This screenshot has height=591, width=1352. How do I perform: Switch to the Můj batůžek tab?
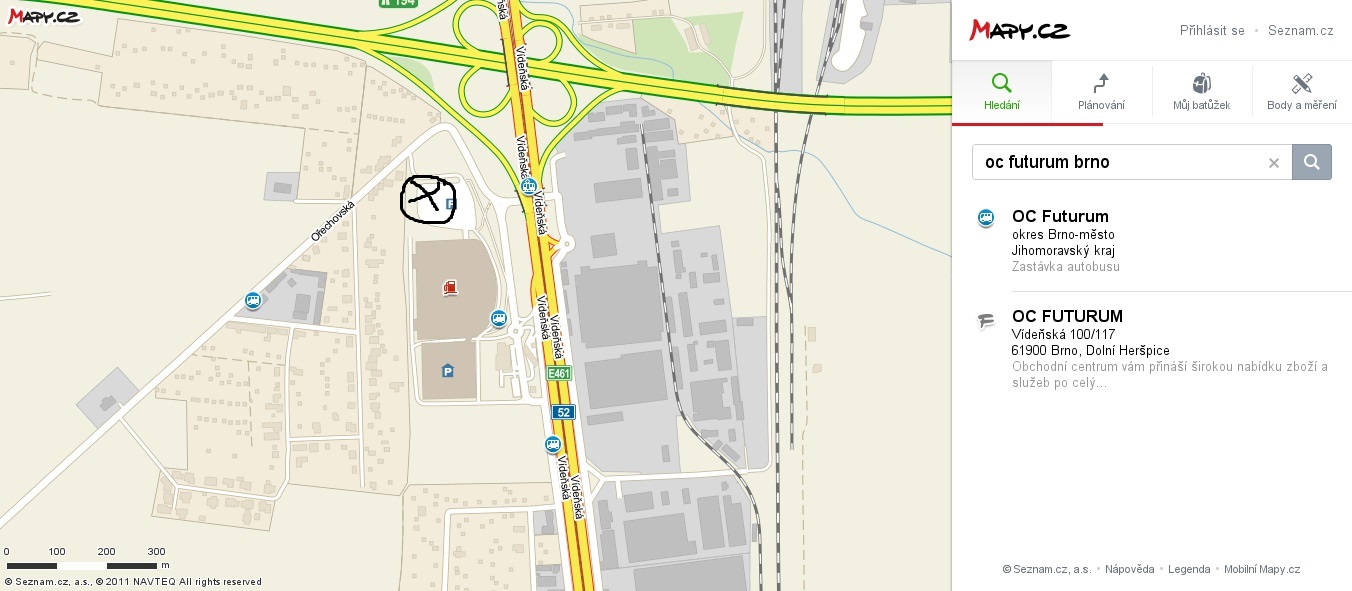(1201, 92)
